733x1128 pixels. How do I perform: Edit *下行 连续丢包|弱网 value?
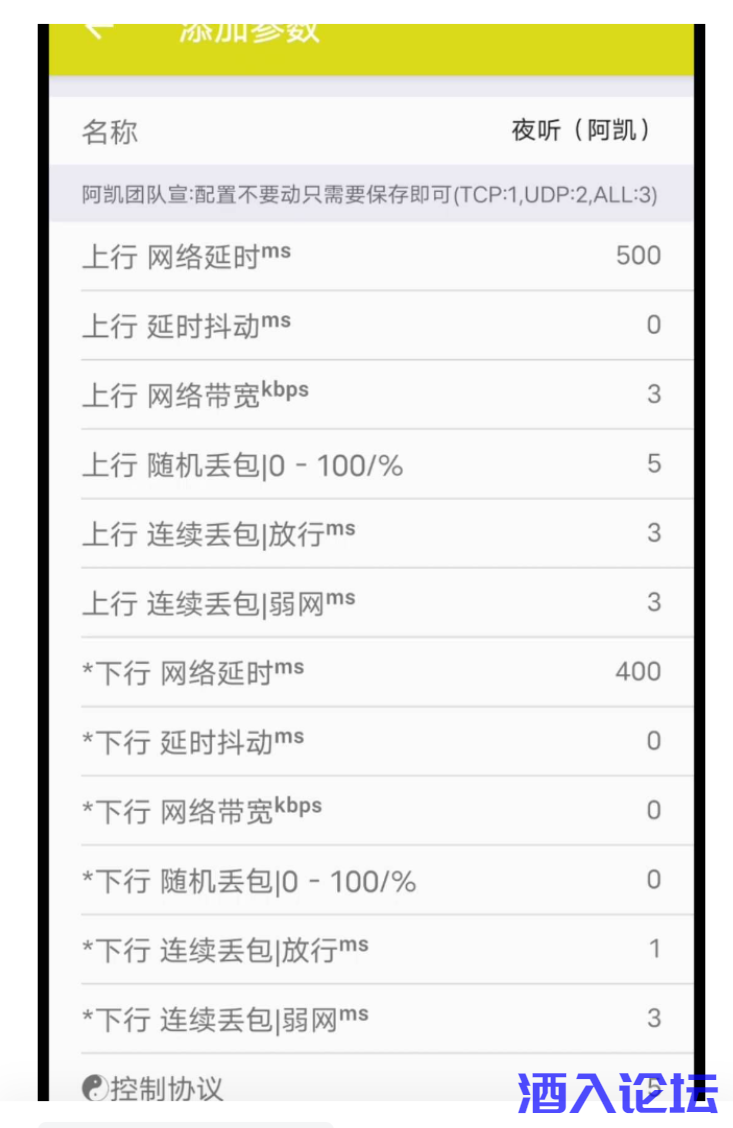point(653,1018)
